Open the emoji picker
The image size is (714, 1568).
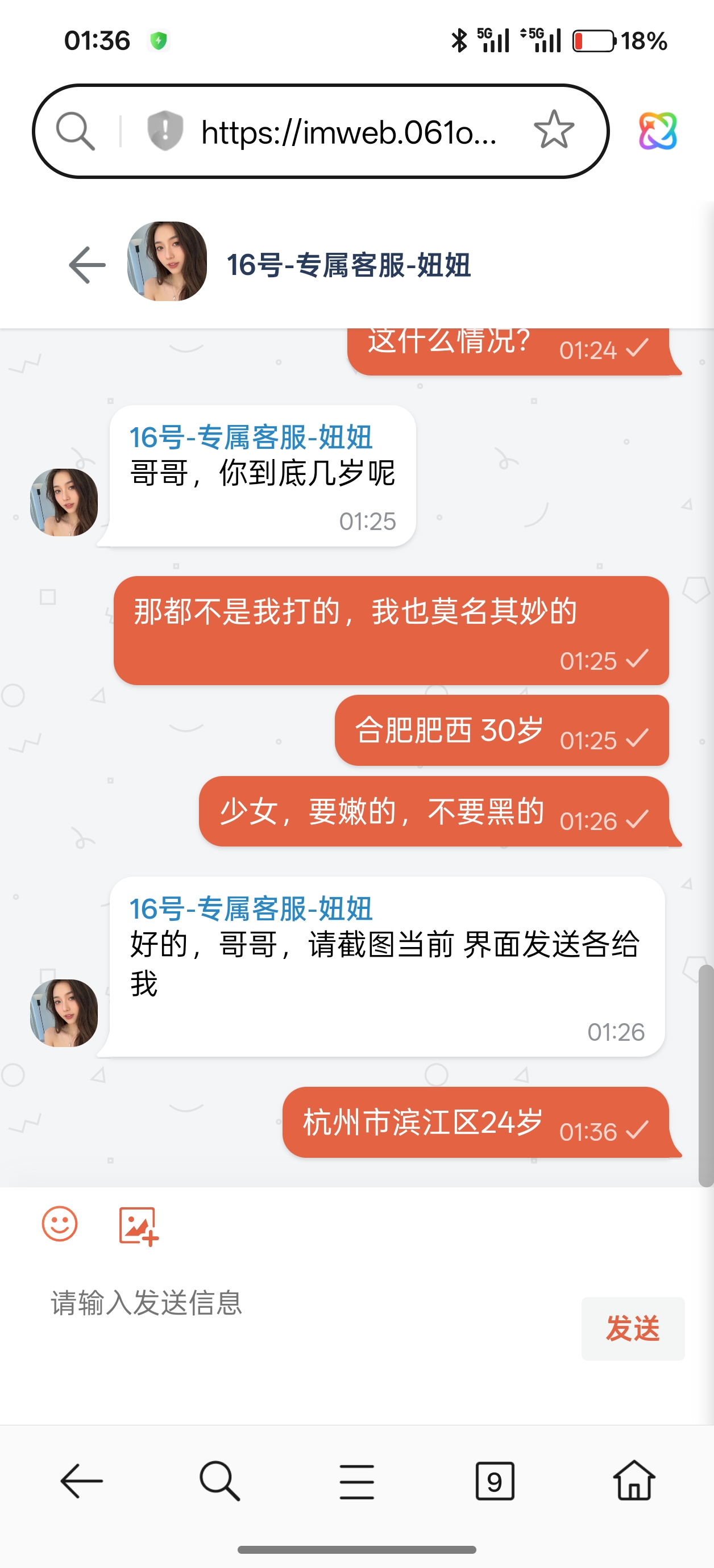[x=60, y=1224]
